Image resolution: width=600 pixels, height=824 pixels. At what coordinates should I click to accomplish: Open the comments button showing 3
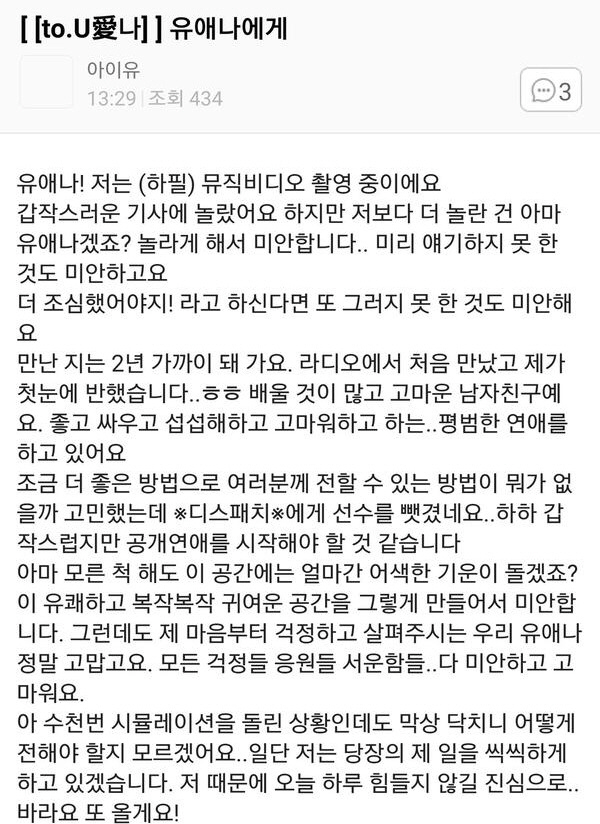pyautogui.click(x=550, y=91)
